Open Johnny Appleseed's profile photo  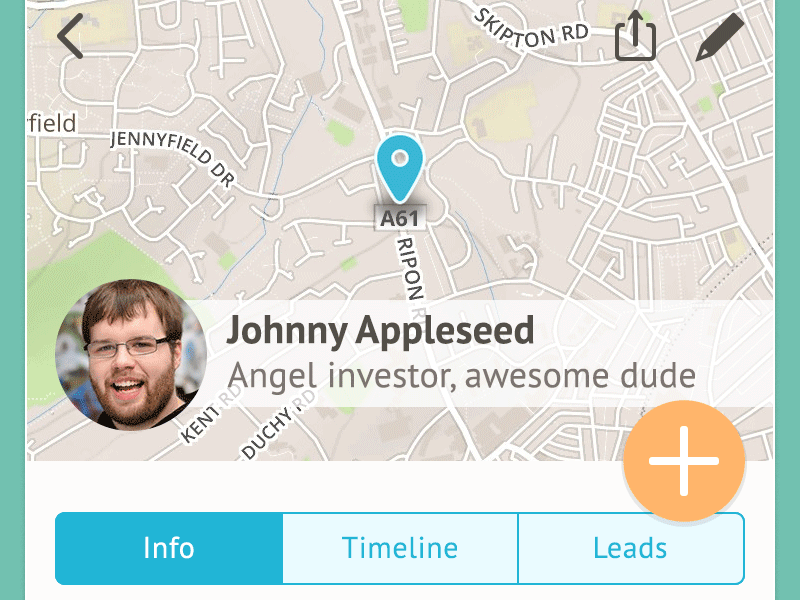[x=131, y=355]
